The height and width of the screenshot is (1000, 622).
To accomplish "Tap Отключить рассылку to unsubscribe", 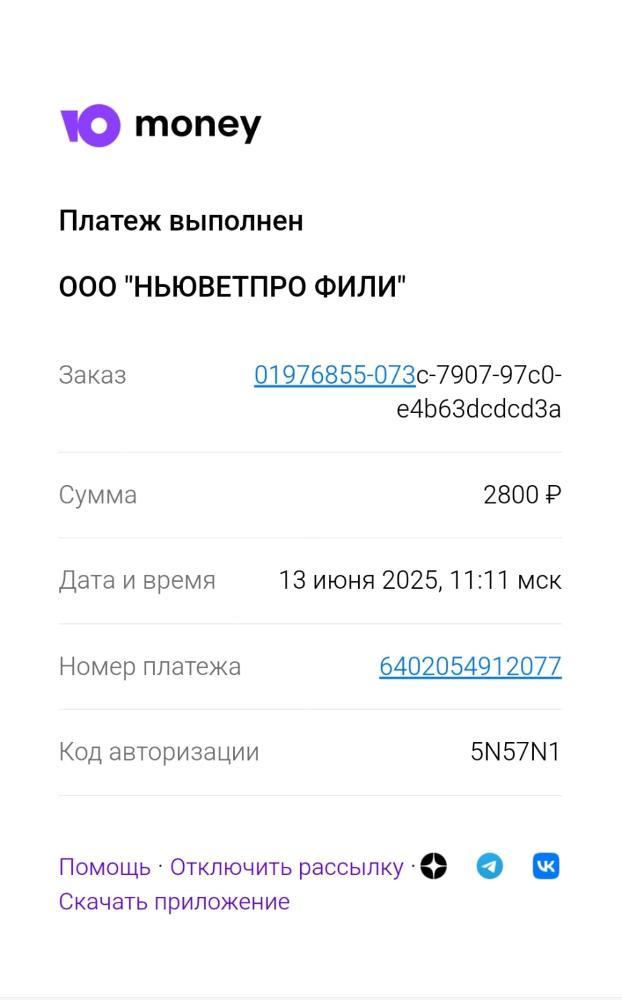I will [x=286, y=867].
